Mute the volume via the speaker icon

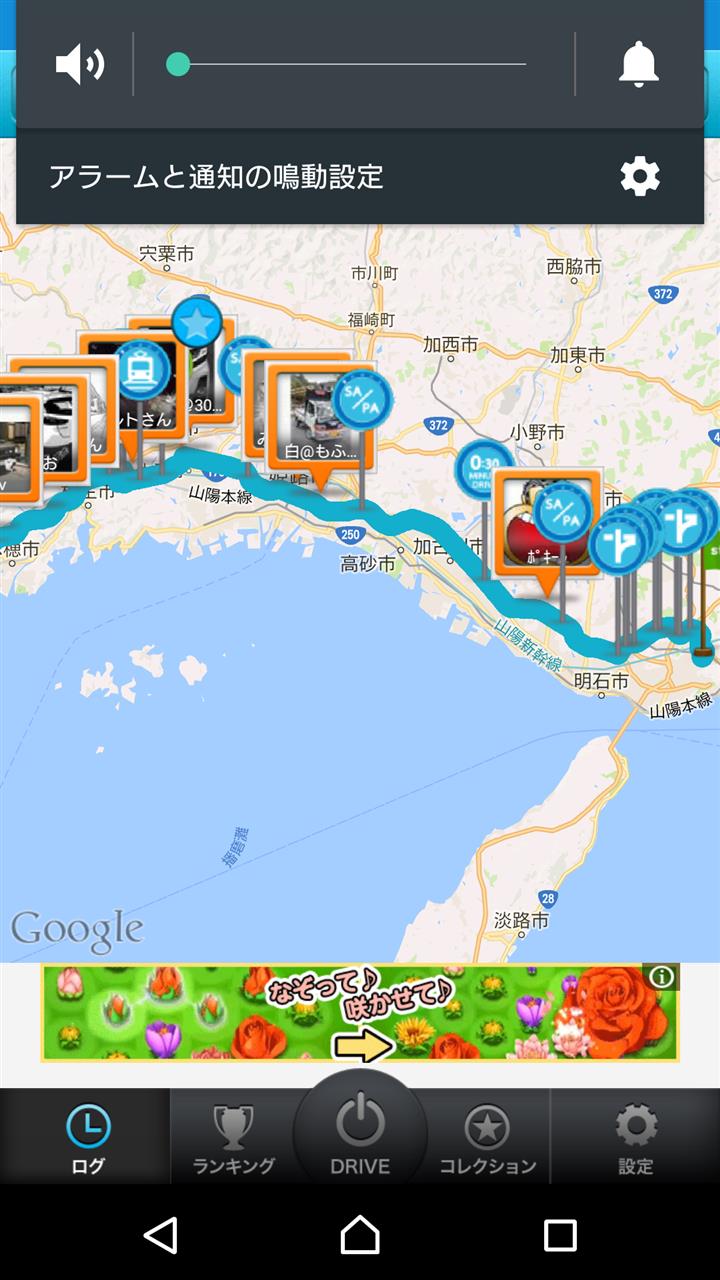pyautogui.click(x=80, y=65)
